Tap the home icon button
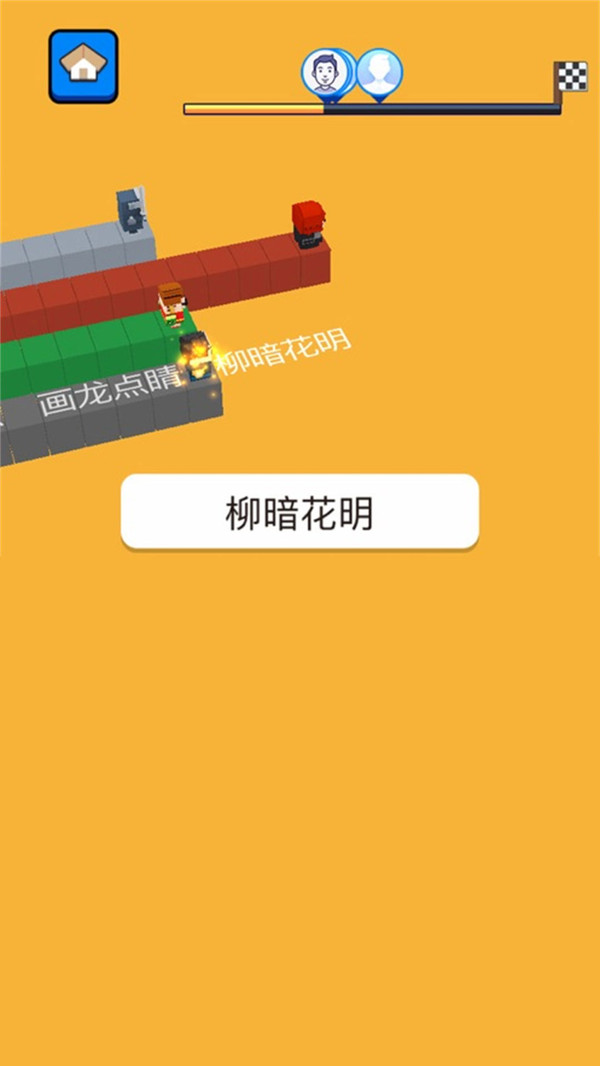 point(84,66)
